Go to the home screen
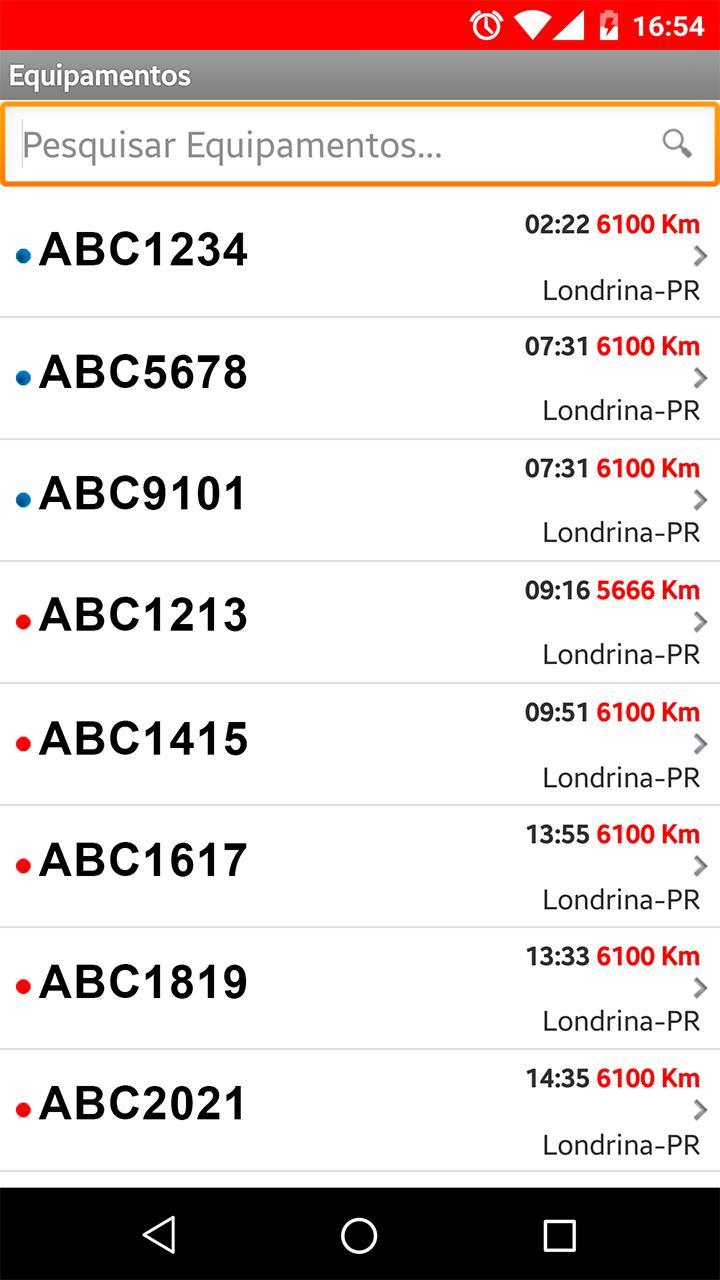This screenshot has width=720, height=1280. (x=359, y=1235)
